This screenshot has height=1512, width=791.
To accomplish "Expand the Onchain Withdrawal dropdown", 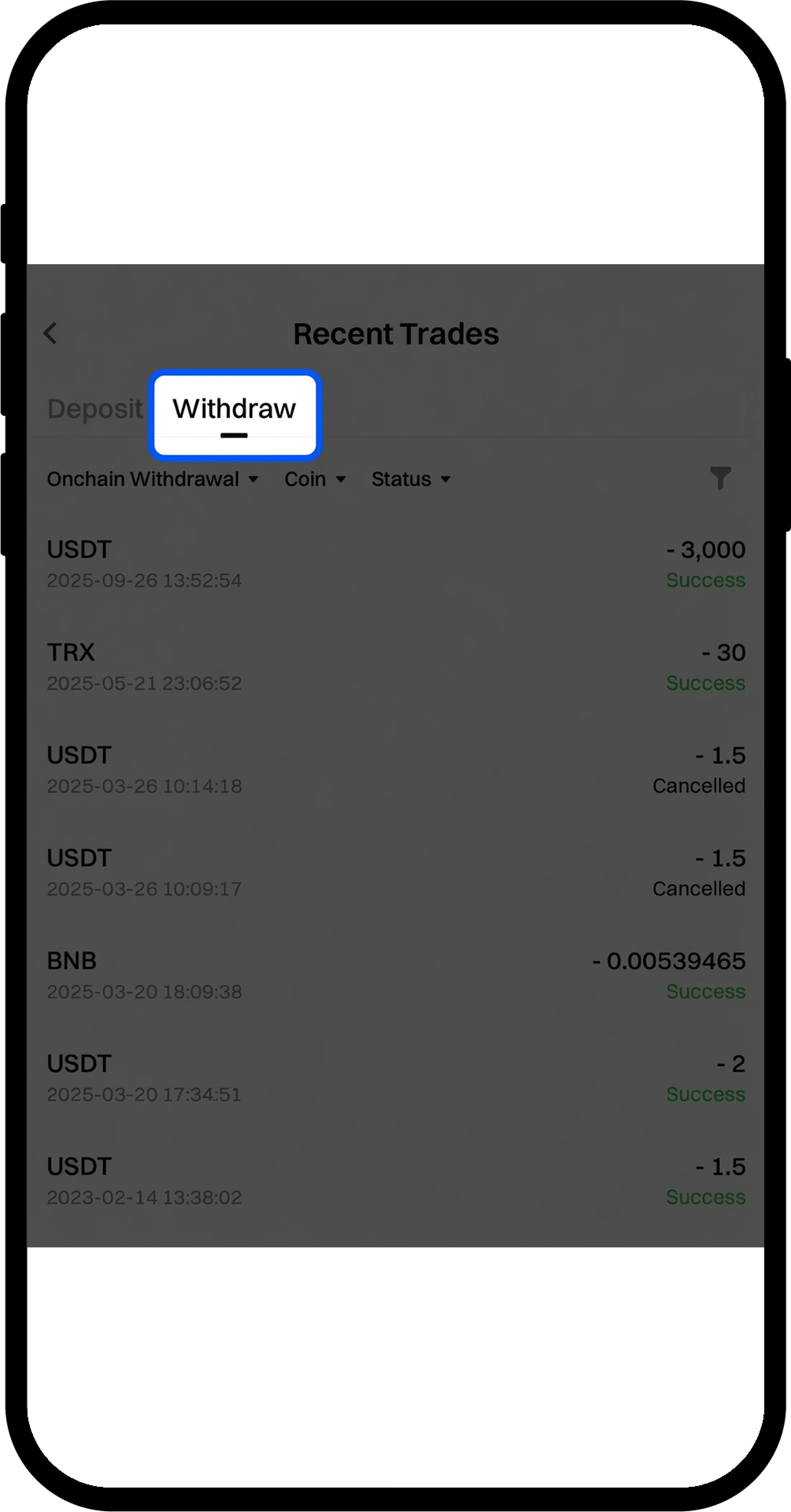I will 153,480.
